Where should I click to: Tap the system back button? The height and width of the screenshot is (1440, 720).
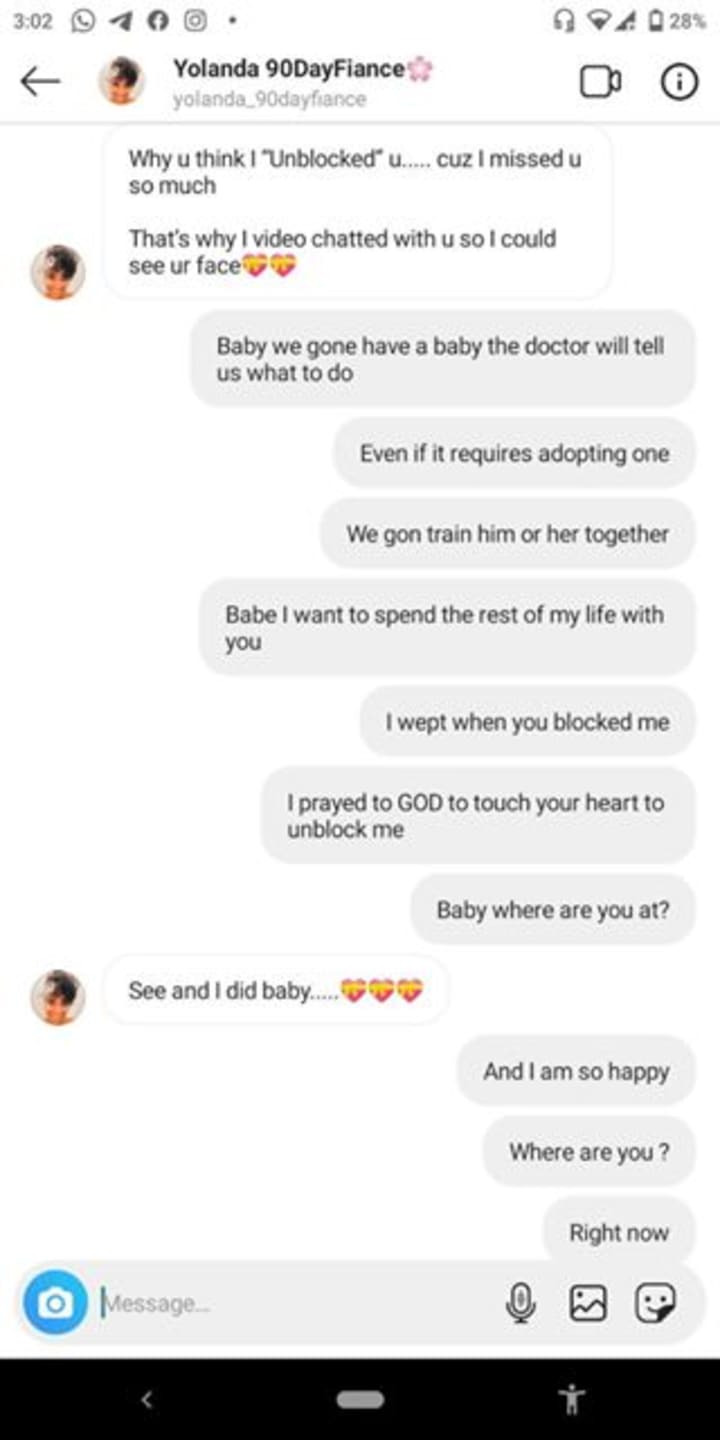pyautogui.click(x=147, y=1400)
